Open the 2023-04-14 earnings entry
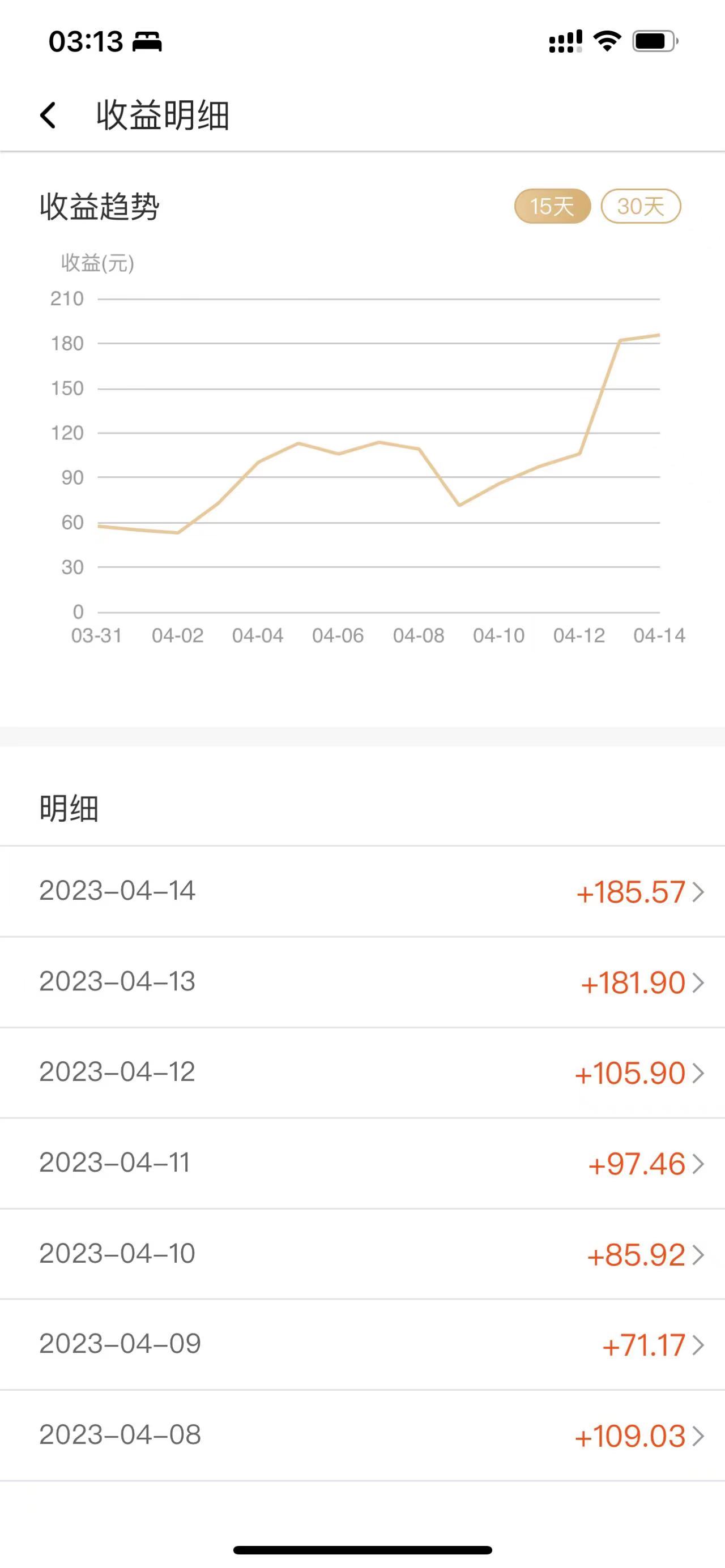 pyautogui.click(x=362, y=891)
